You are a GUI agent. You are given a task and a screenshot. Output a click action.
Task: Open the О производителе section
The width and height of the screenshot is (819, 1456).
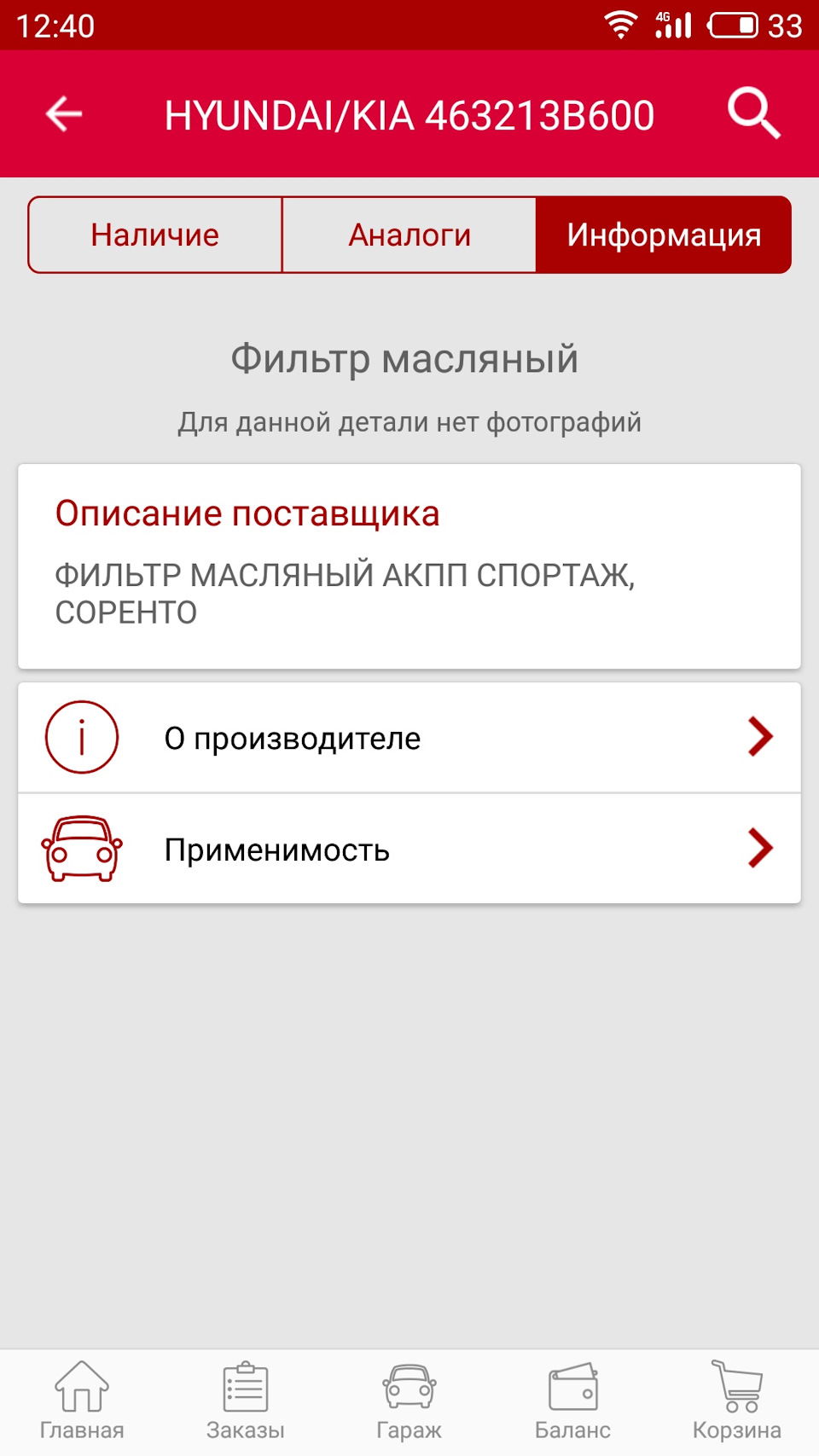(x=292, y=737)
